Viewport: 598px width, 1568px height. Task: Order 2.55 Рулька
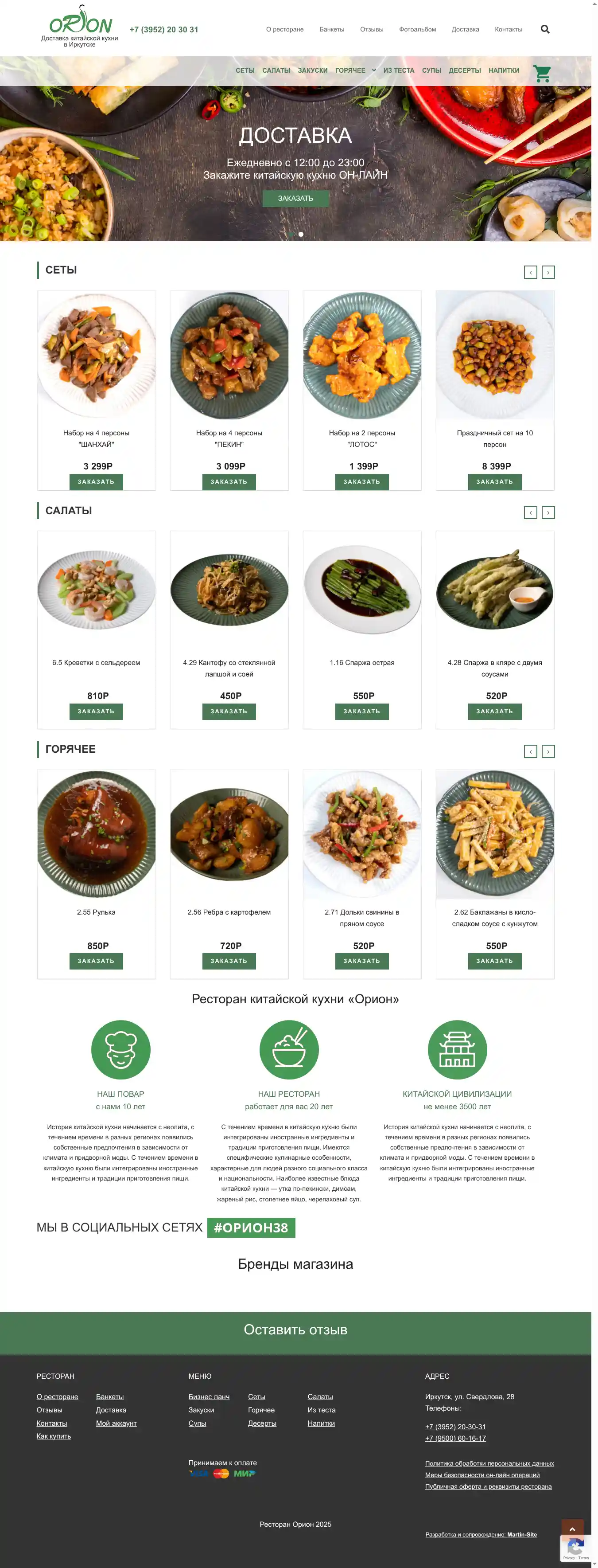click(x=96, y=961)
